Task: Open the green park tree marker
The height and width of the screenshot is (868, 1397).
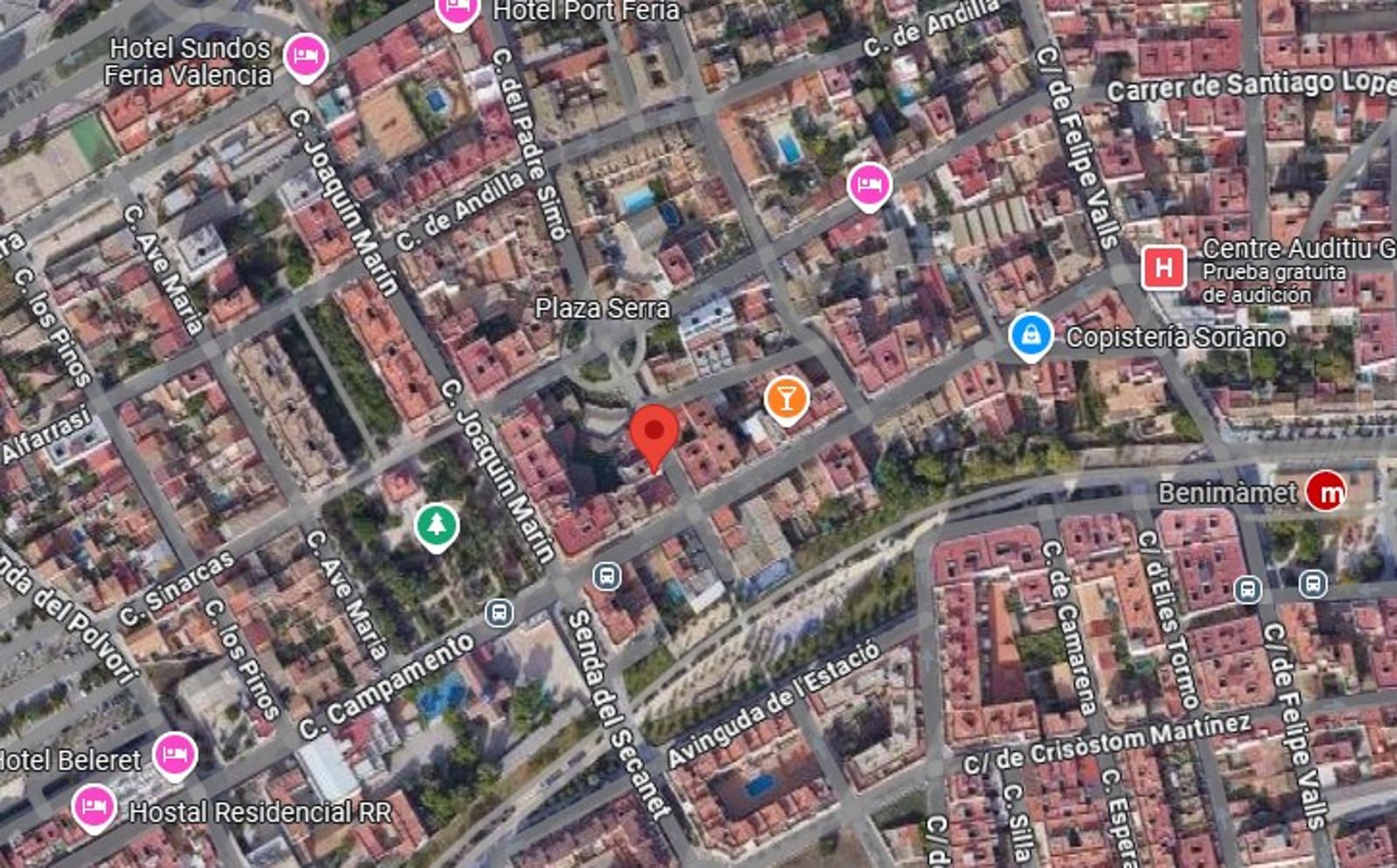Action: 436,526
